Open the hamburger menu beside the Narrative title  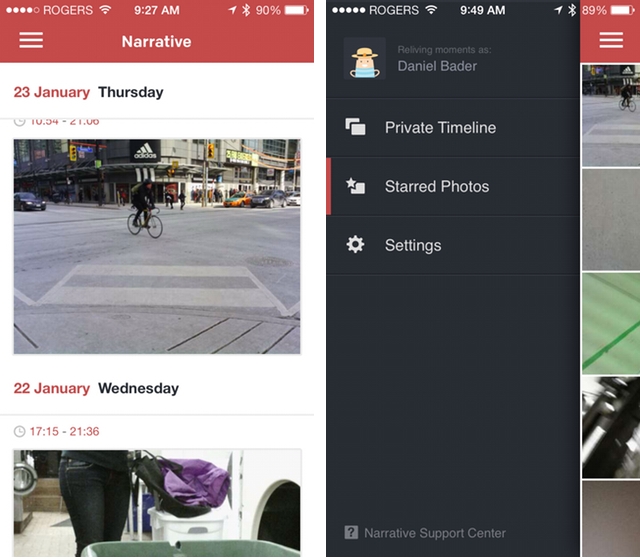(x=31, y=40)
